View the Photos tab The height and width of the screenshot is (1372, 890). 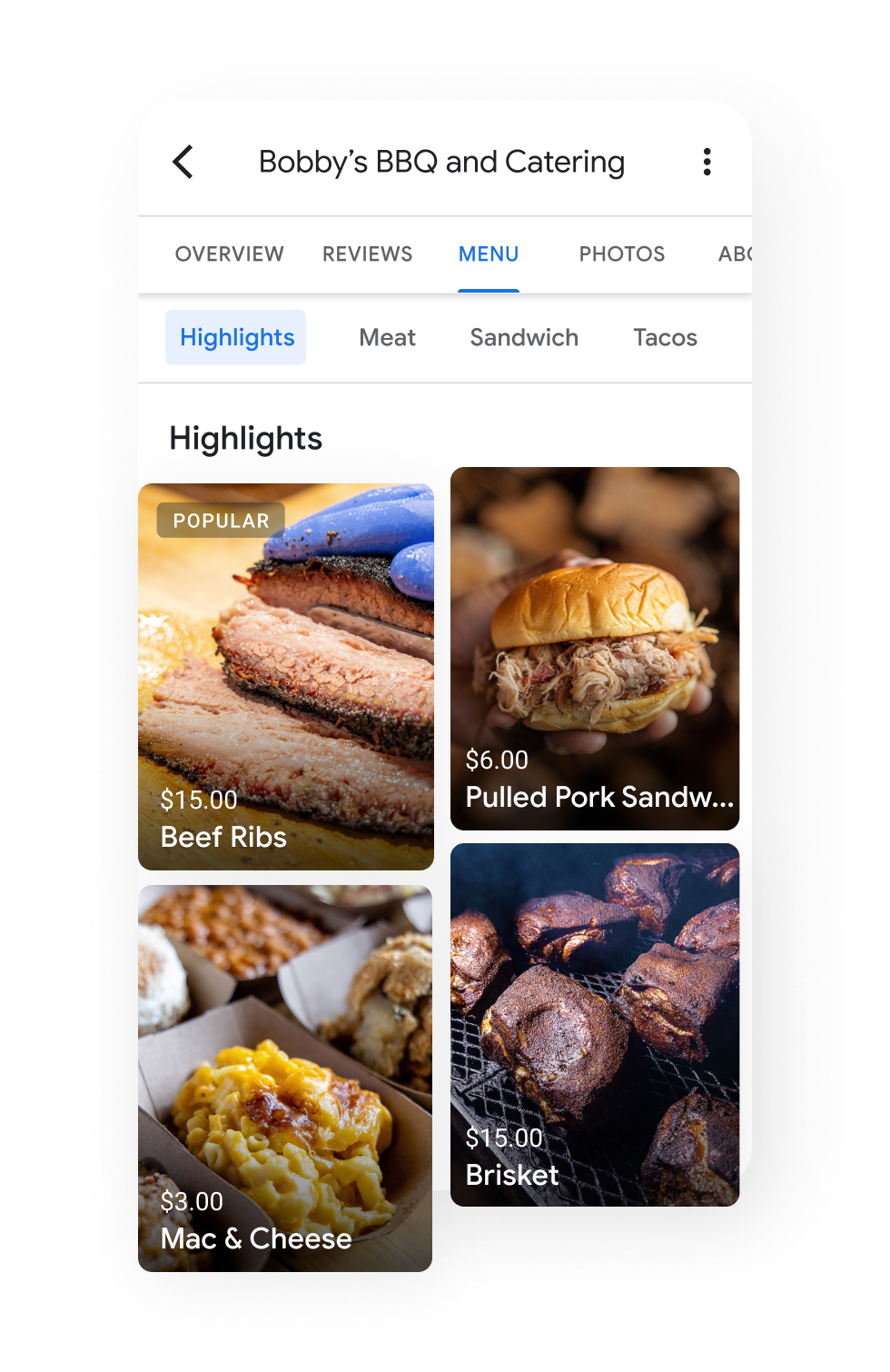pos(622,254)
